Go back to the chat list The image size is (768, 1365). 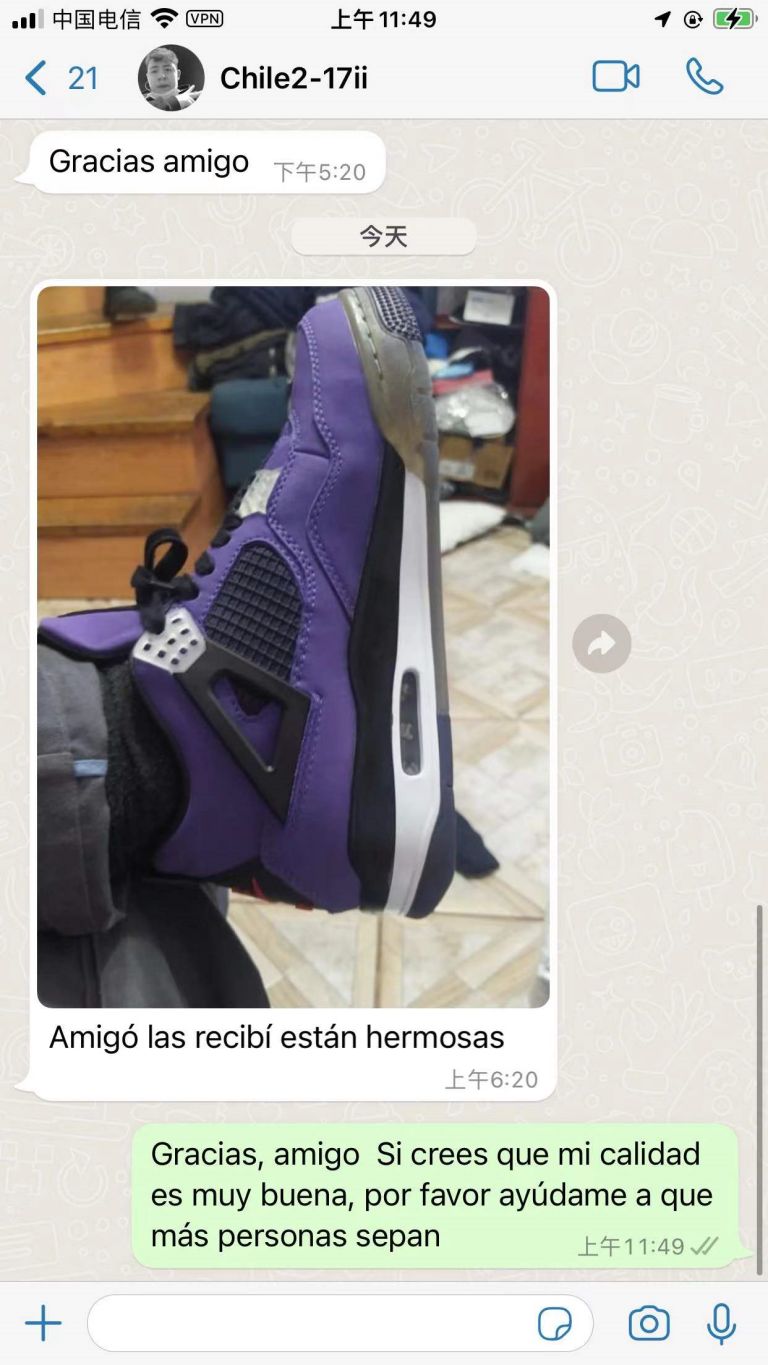pyautogui.click(x=60, y=78)
